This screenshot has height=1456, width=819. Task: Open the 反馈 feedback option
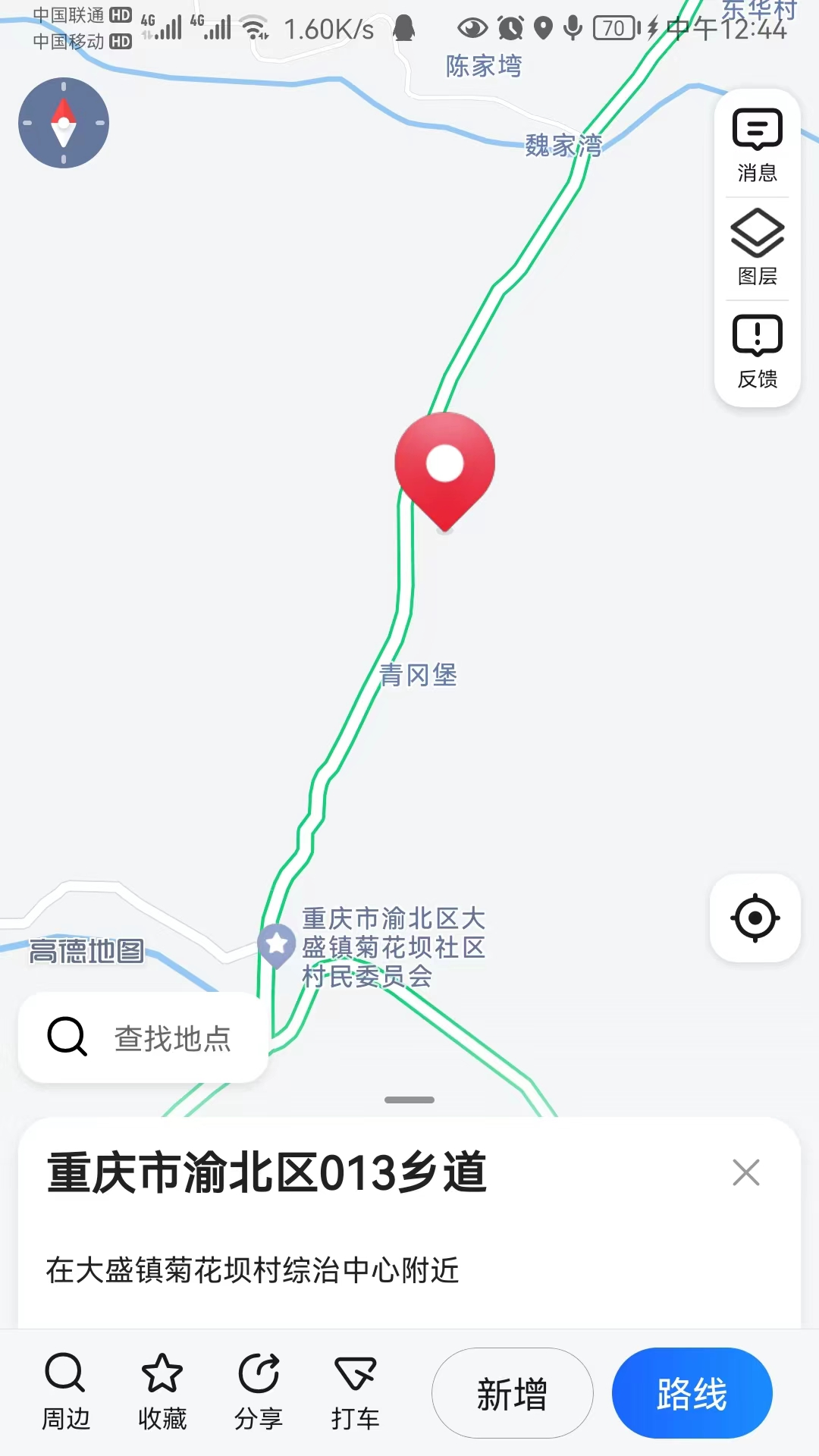pos(757,351)
